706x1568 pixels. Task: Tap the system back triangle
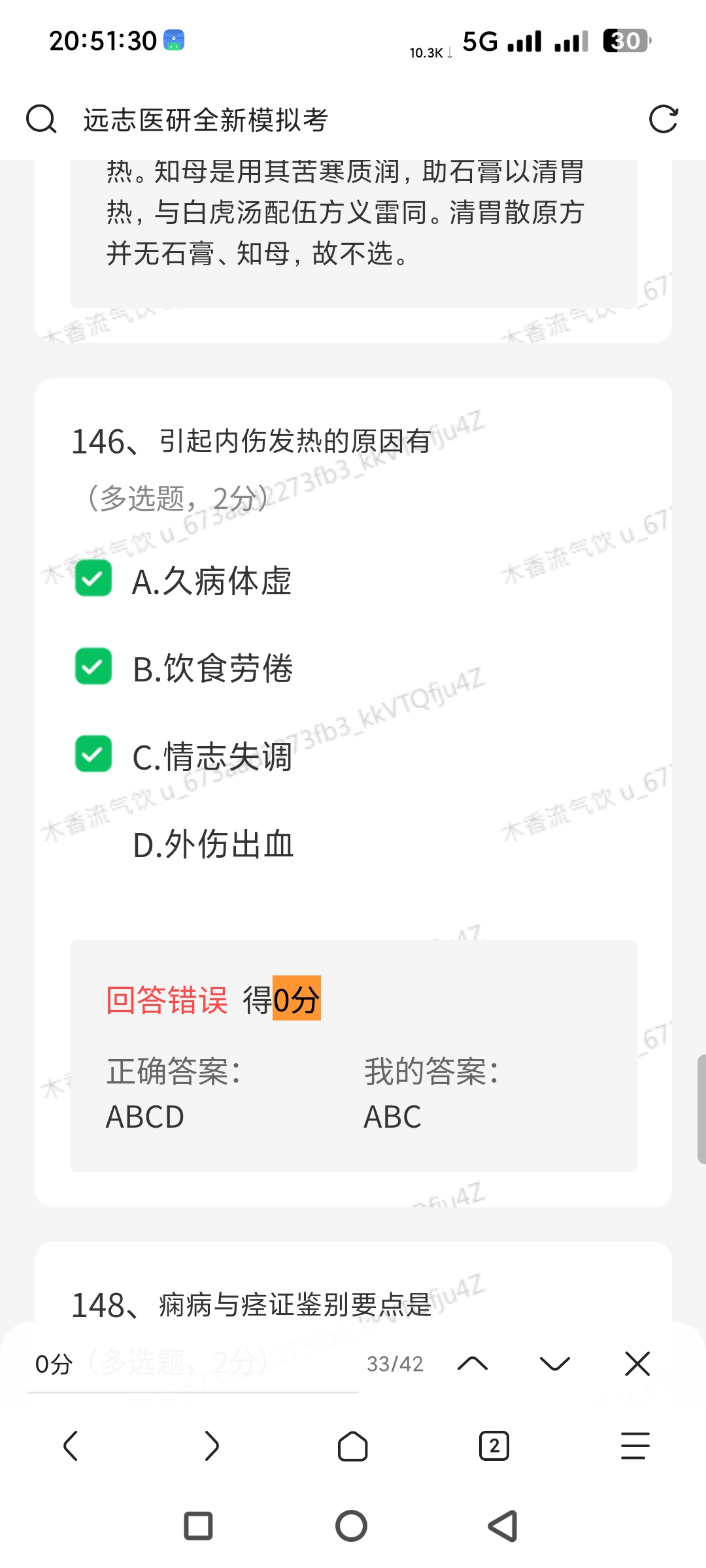click(503, 1526)
